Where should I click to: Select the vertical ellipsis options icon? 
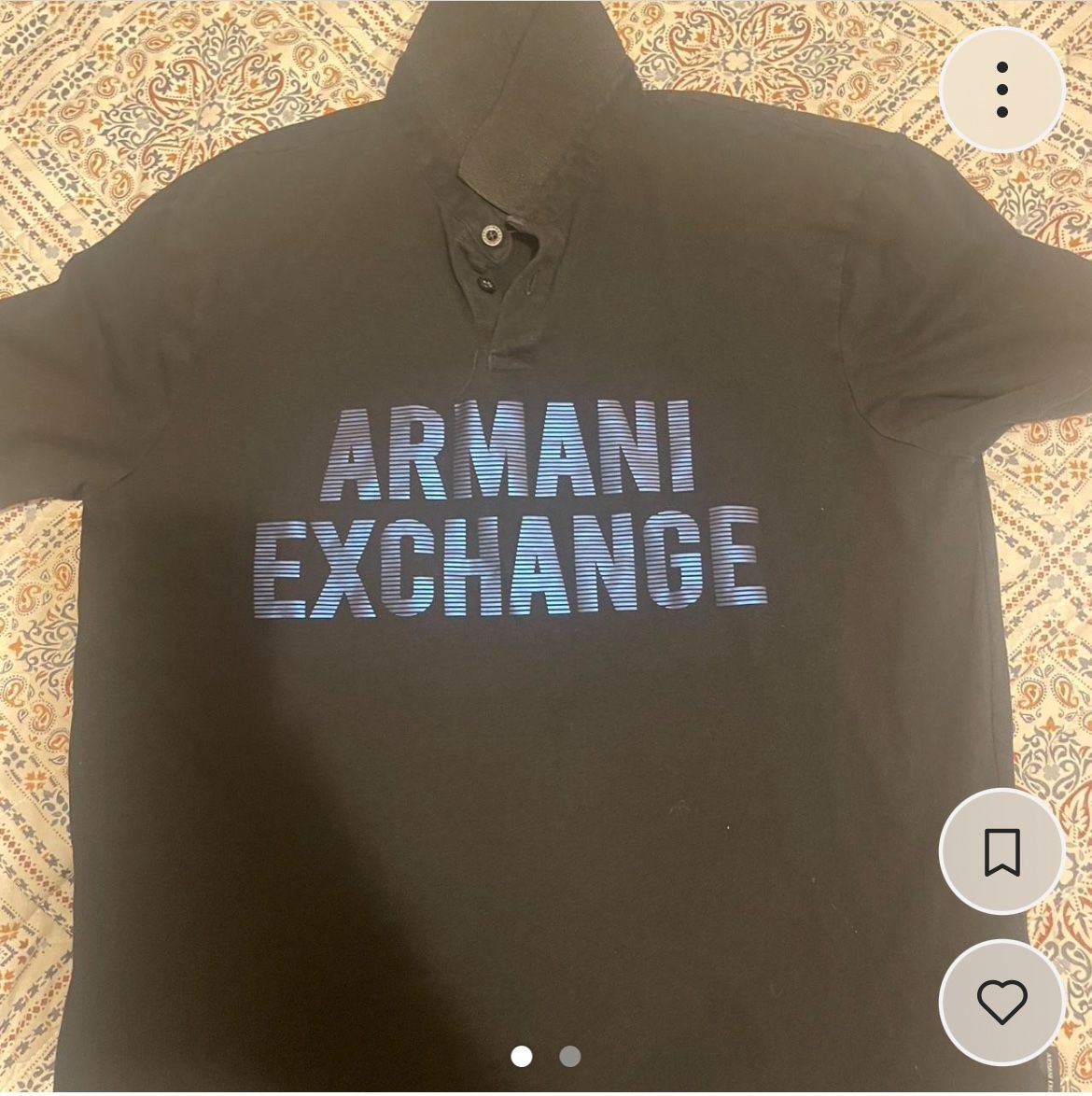1003,89
